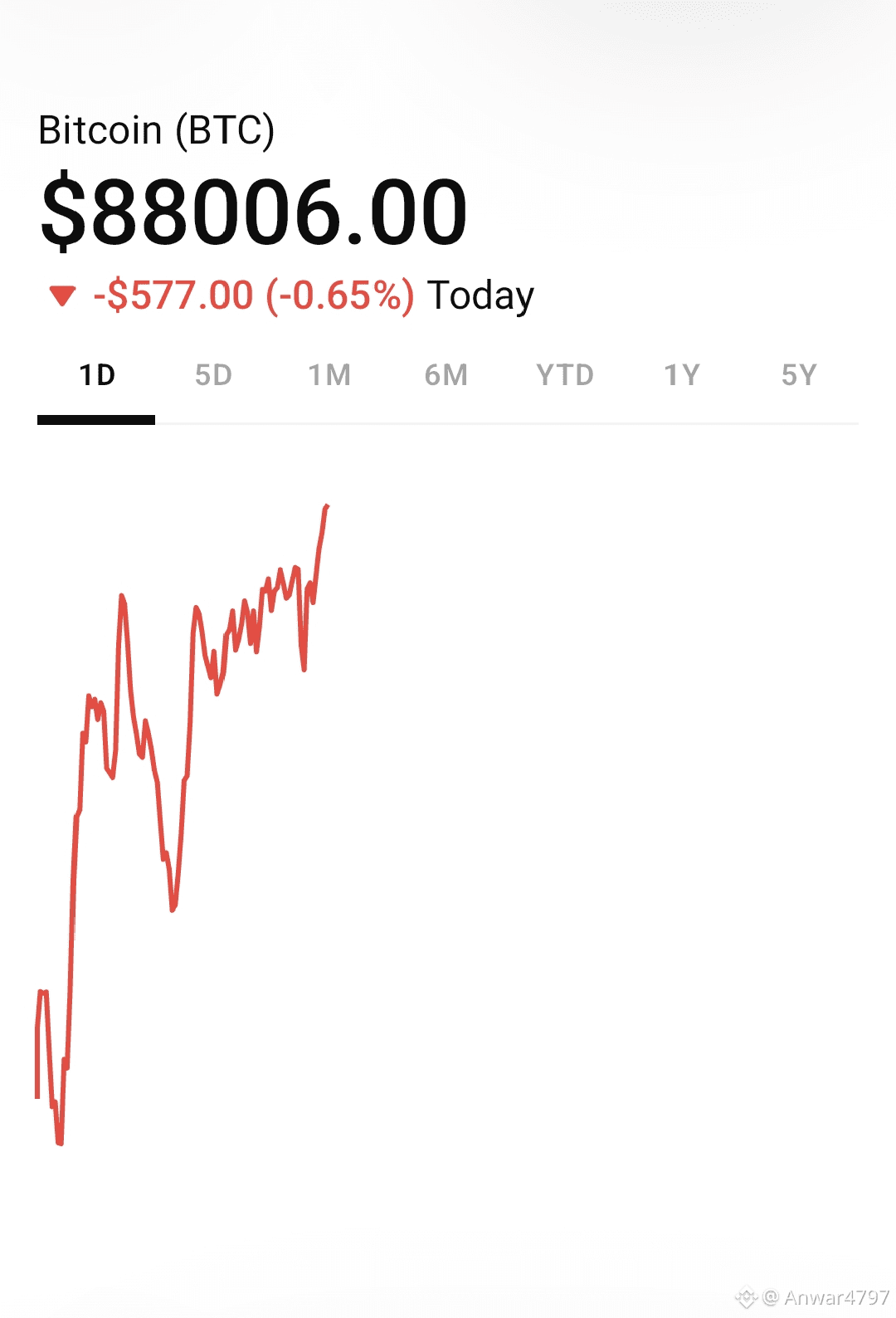Open the 1Y chart range
The width and height of the screenshot is (896, 1318).
point(682,376)
